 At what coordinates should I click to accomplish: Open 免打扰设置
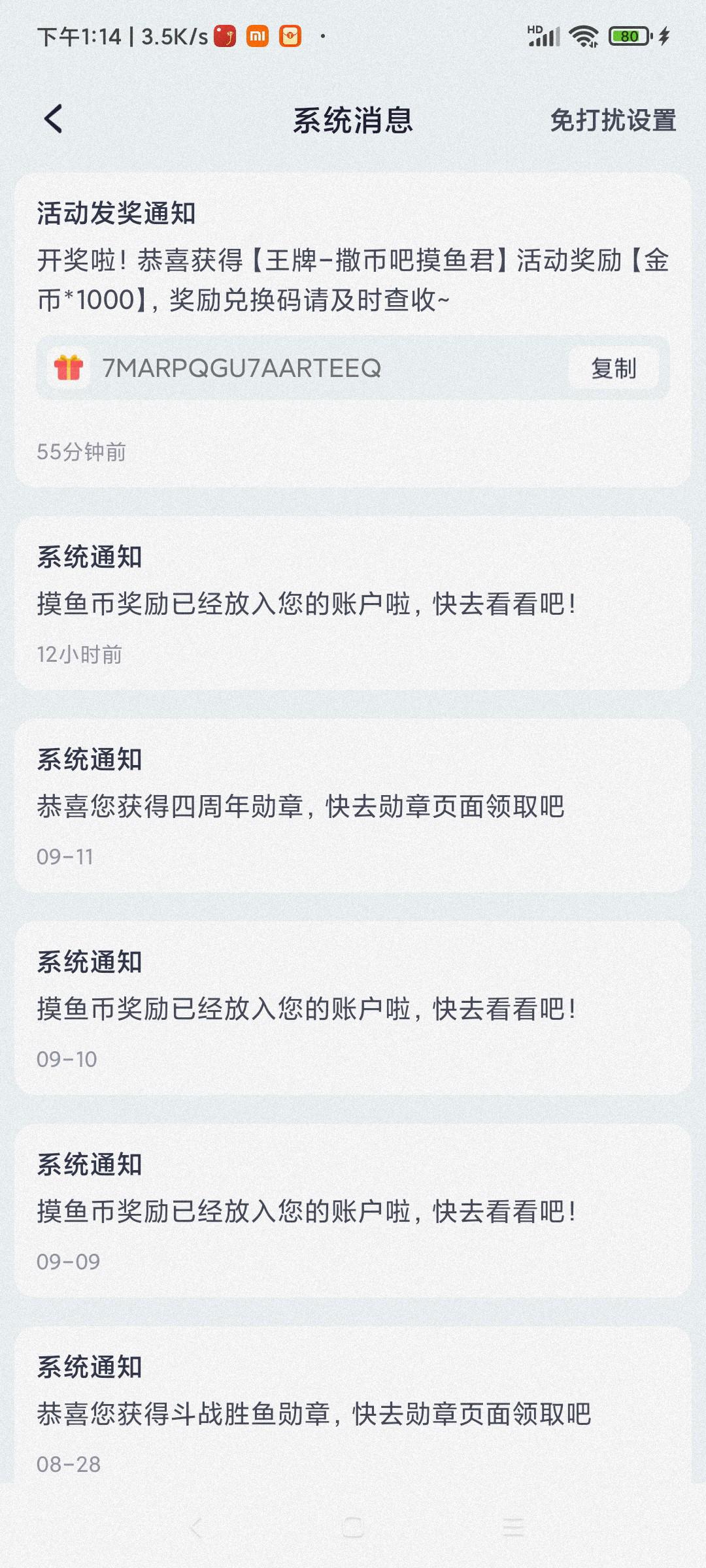tap(613, 120)
